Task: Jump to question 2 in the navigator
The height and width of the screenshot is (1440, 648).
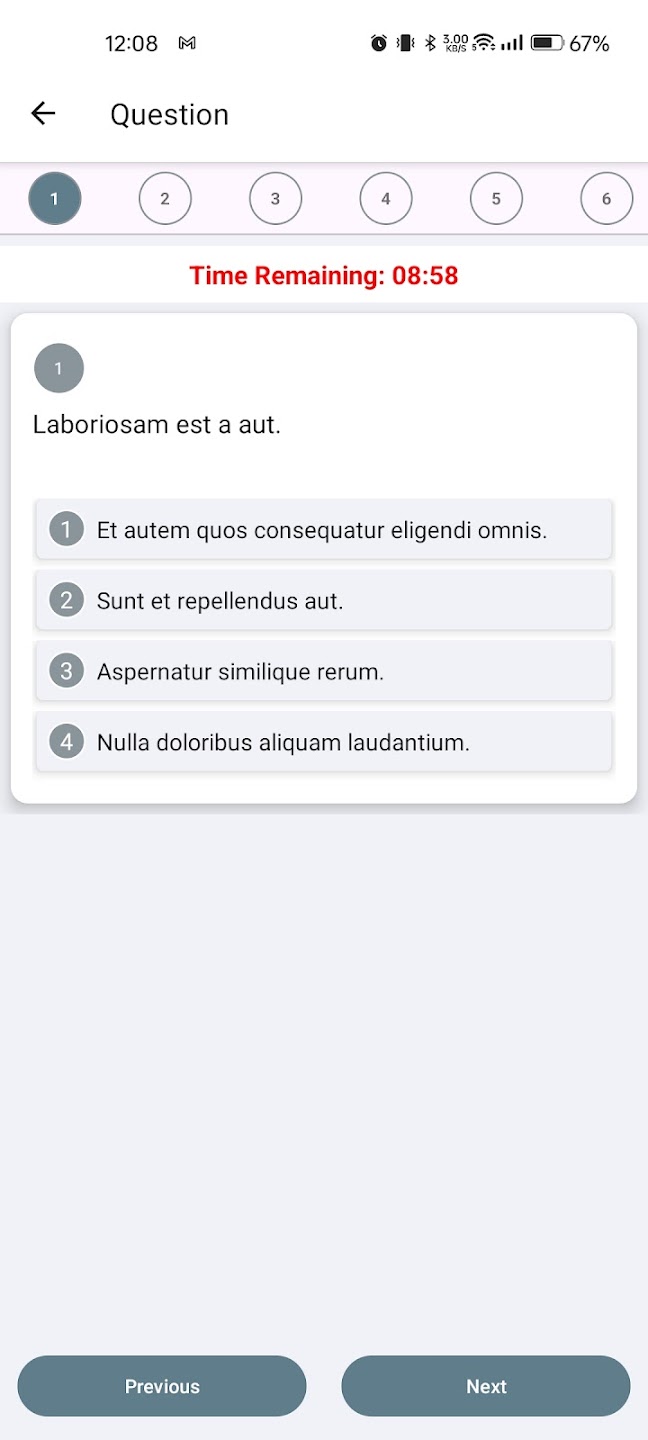Action: click(165, 198)
